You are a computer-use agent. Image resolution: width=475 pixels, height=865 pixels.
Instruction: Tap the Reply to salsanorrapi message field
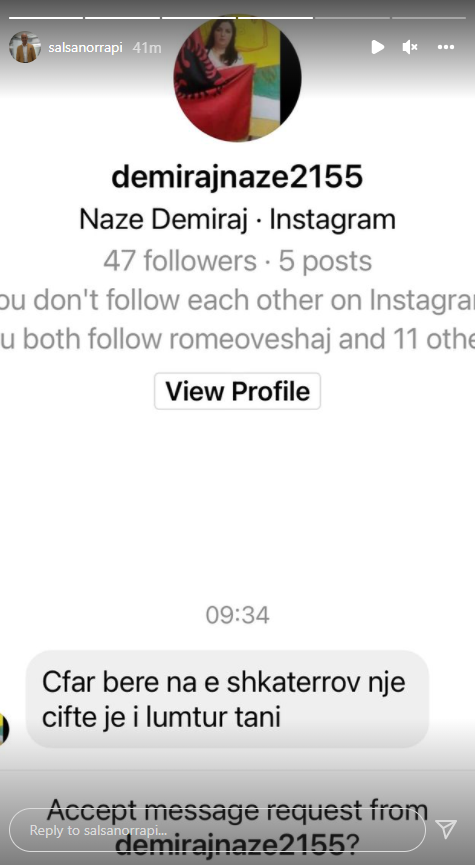217,830
